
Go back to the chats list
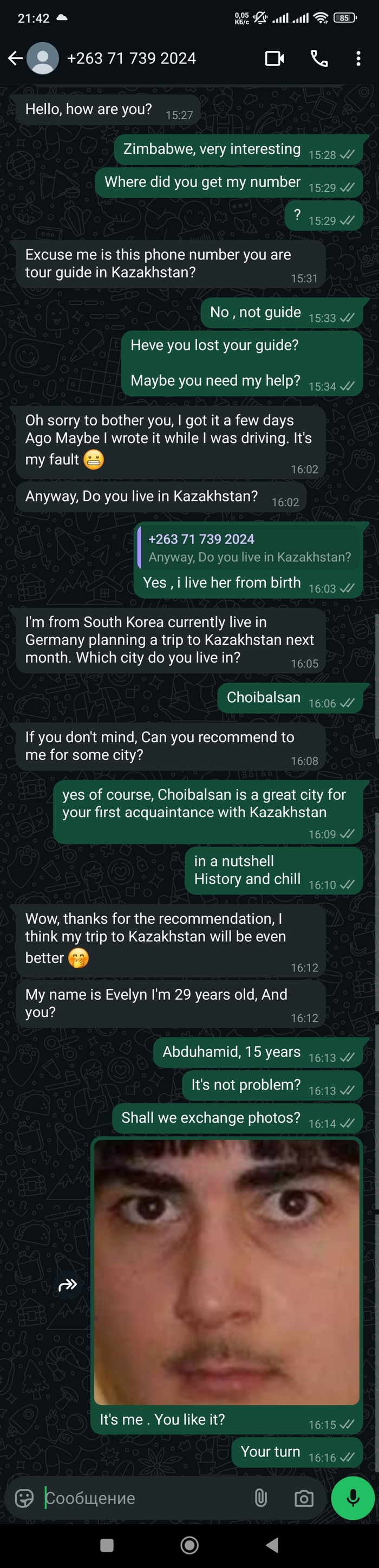(x=15, y=59)
